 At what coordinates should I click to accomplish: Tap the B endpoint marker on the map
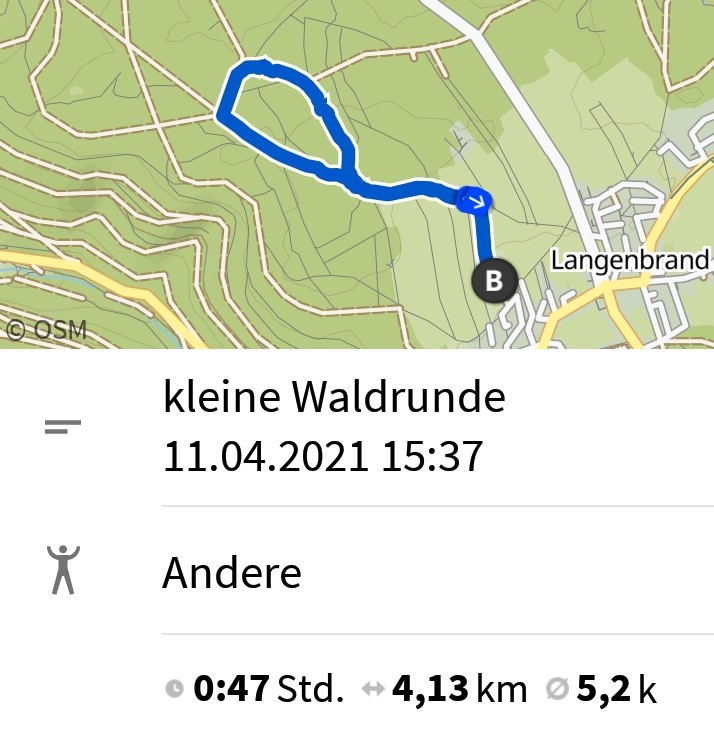[x=493, y=280]
